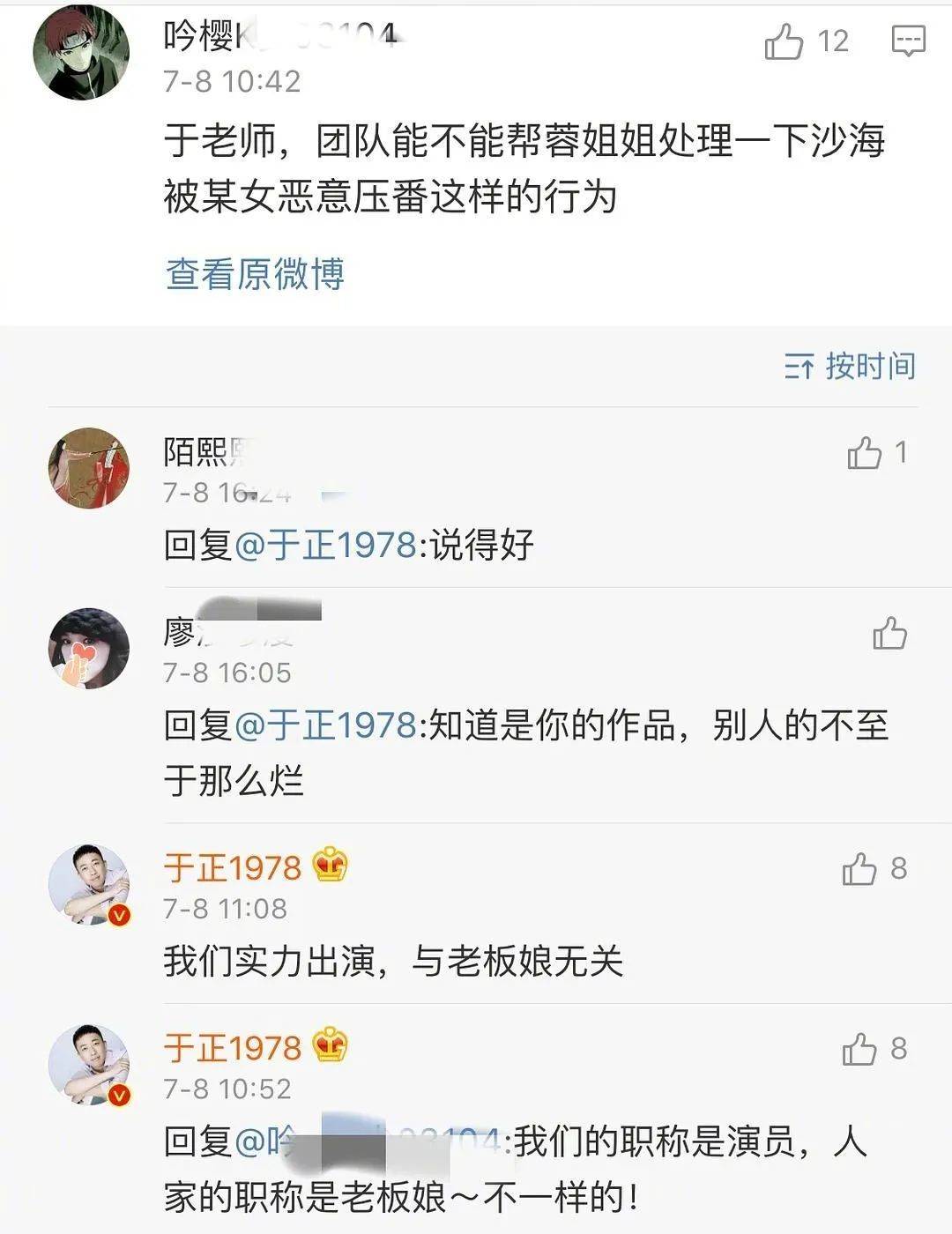Change sort order via 按时间
The height and width of the screenshot is (1234, 952).
pyautogui.click(x=851, y=365)
